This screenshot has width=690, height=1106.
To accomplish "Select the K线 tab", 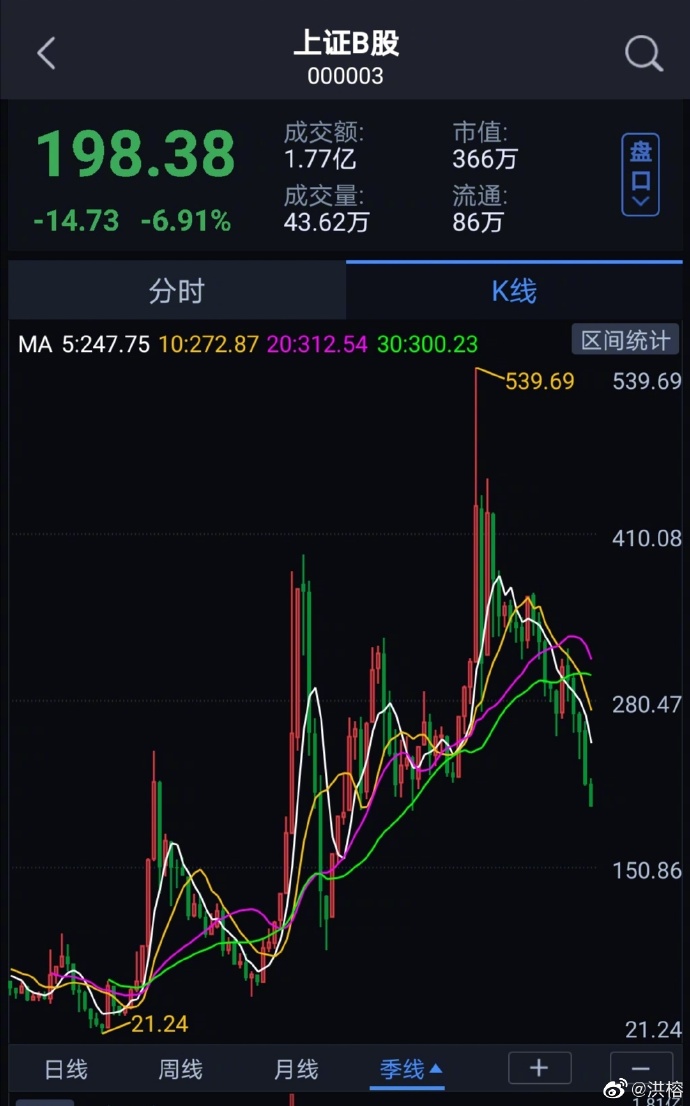I will 514,291.
